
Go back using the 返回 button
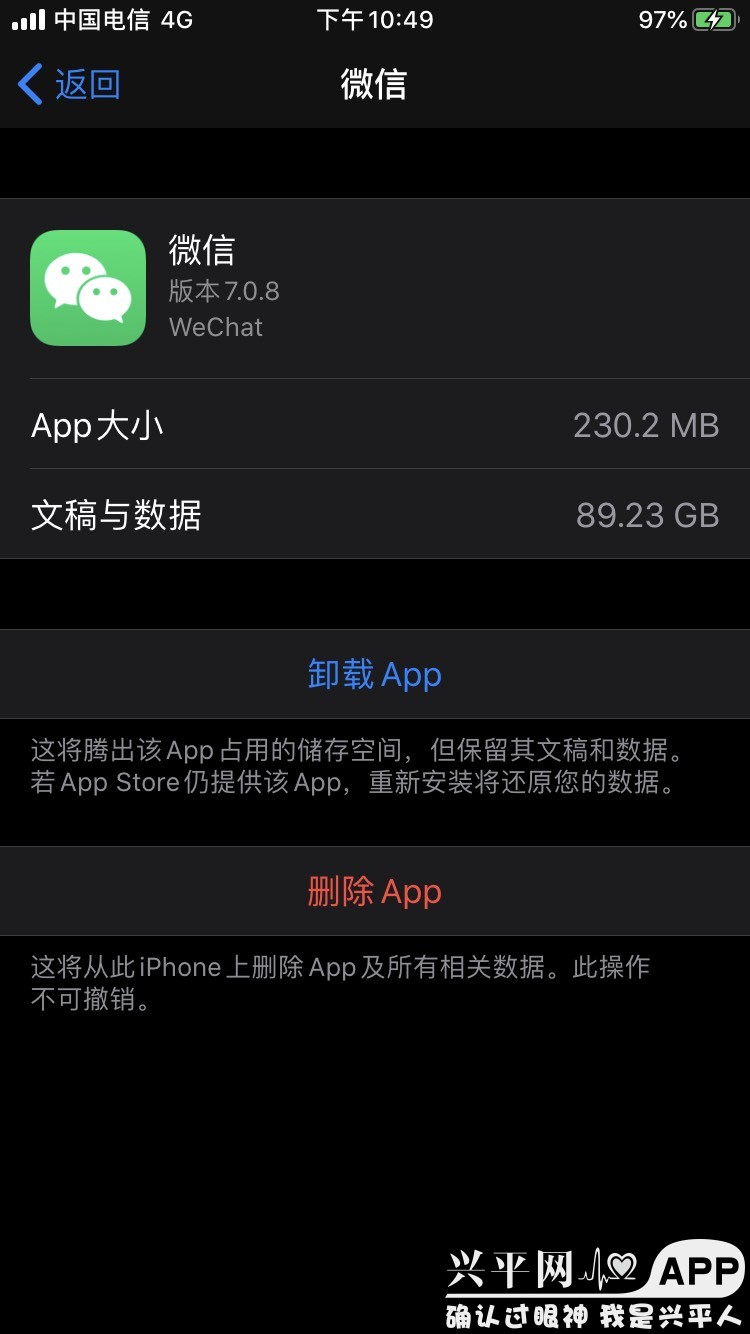(70, 84)
